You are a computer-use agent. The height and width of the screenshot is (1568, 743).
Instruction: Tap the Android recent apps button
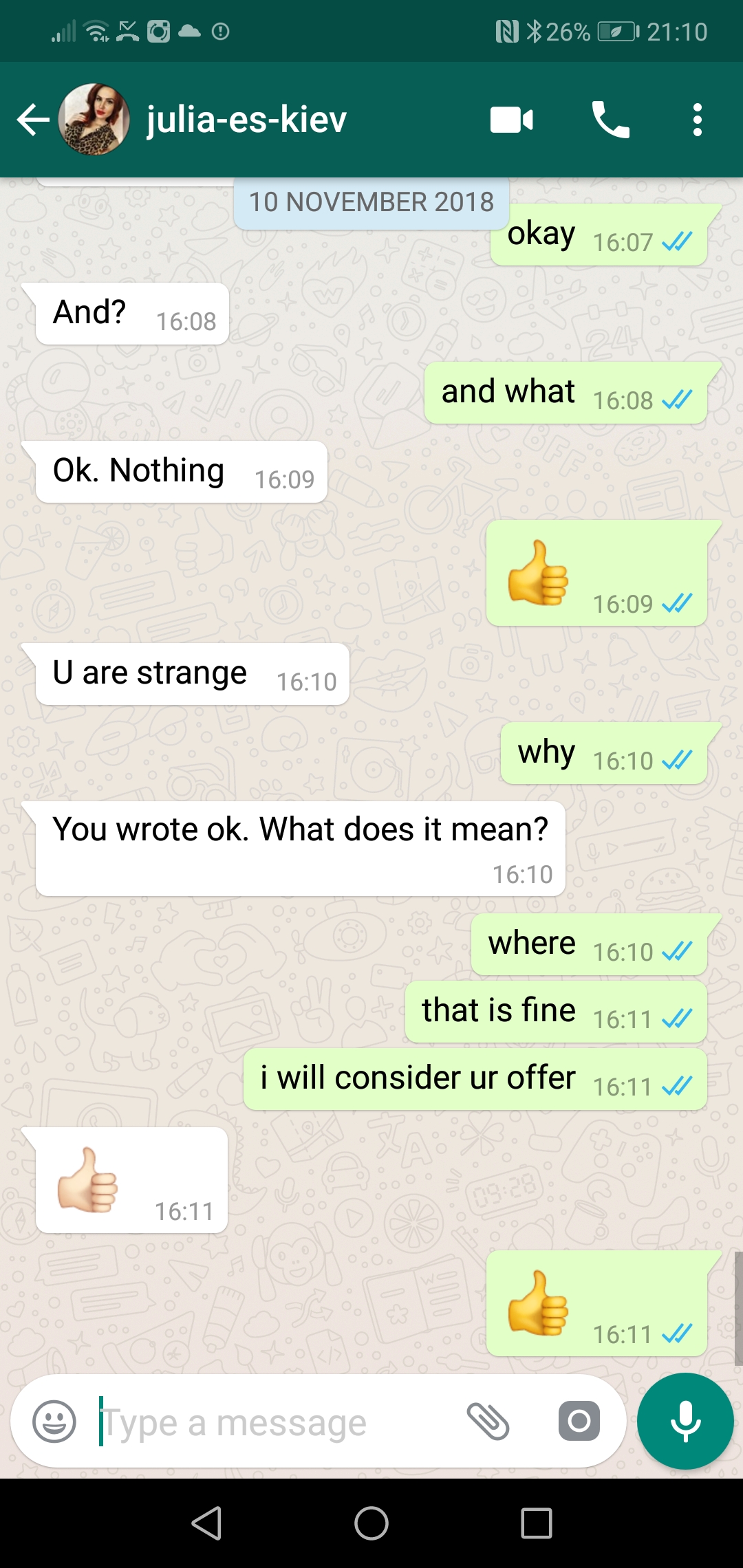(x=536, y=1522)
